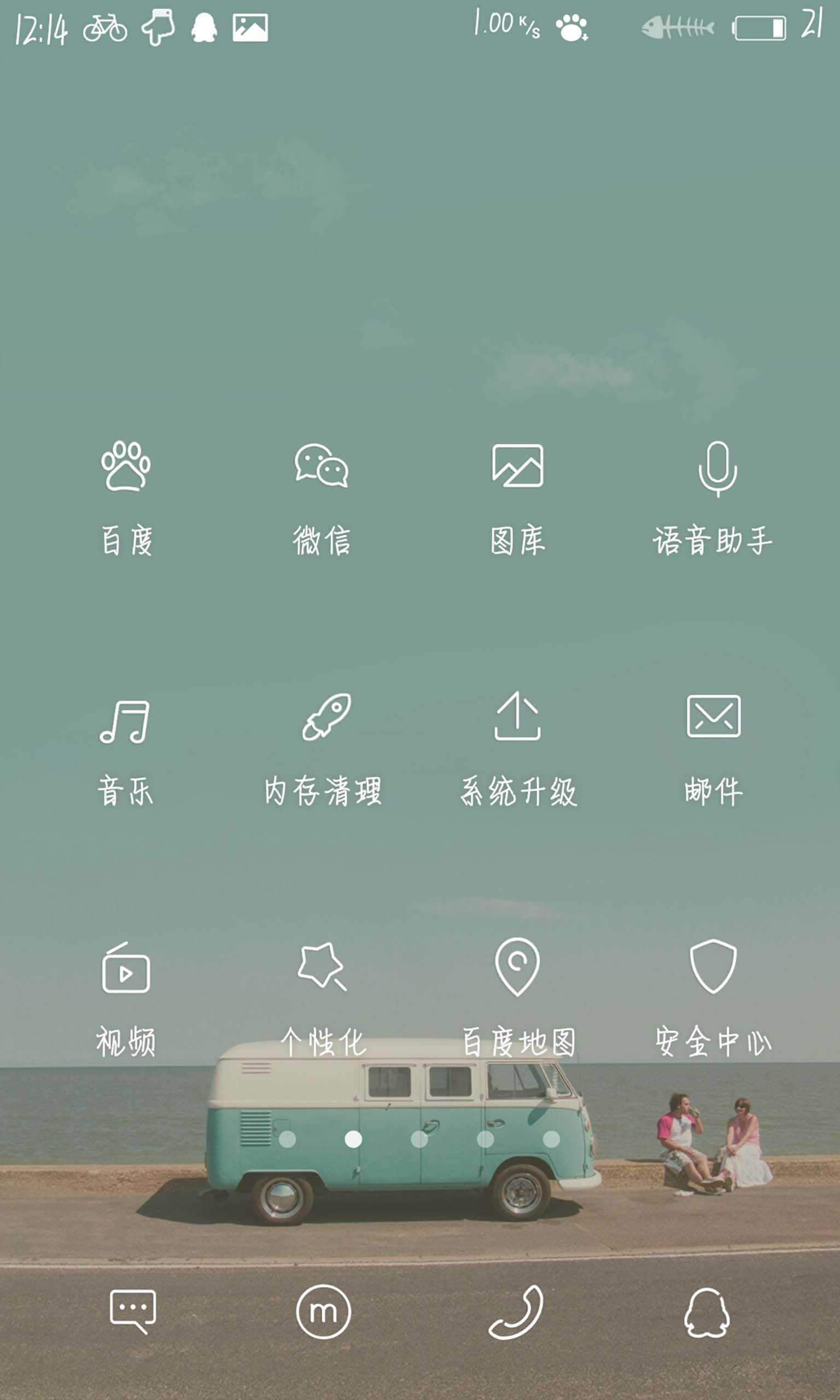Open the messages app in the dock
This screenshot has width=840, height=1400.
click(132, 1312)
